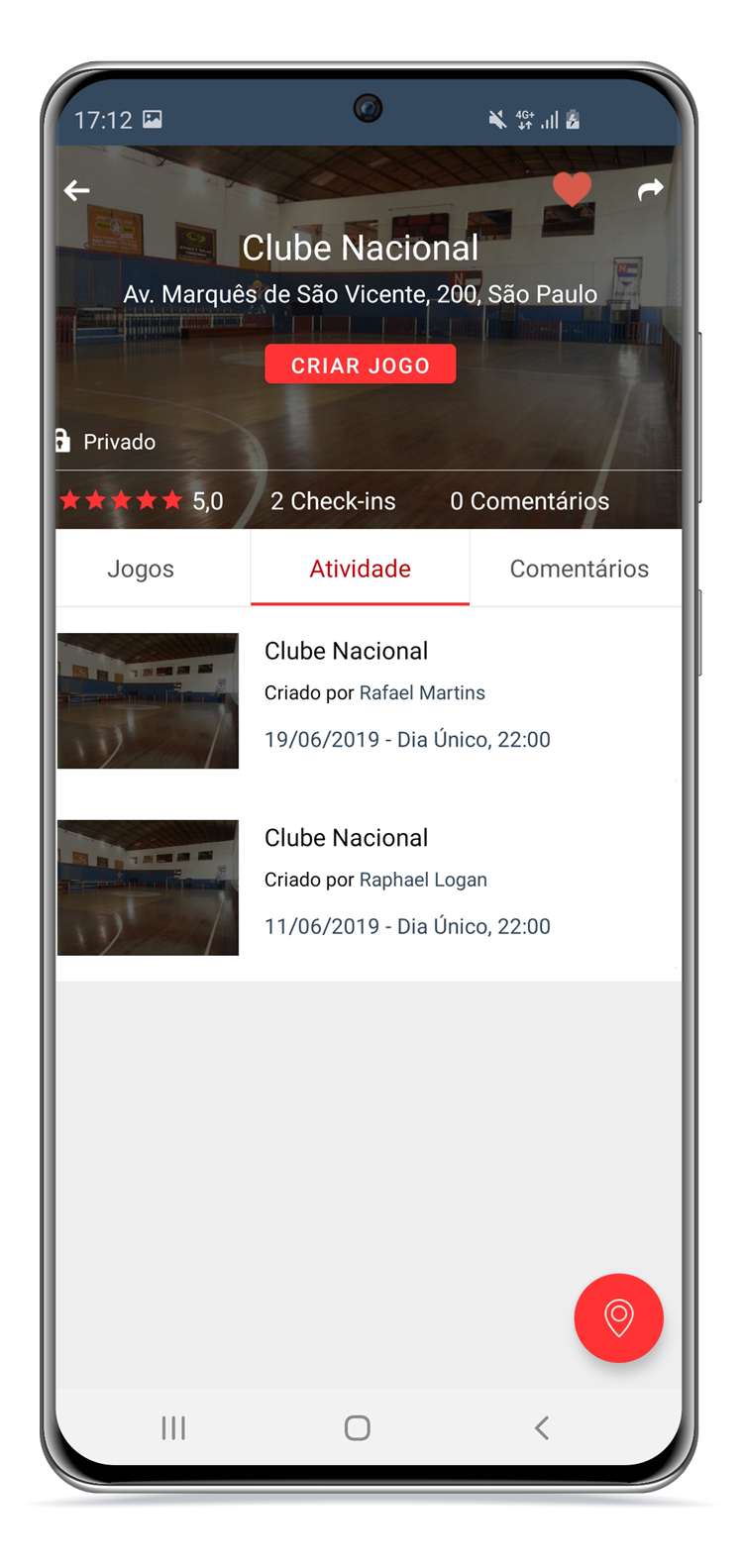Go back using the top-left arrow
The width and height of the screenshot is (743, 1568).
pos(77,190)
